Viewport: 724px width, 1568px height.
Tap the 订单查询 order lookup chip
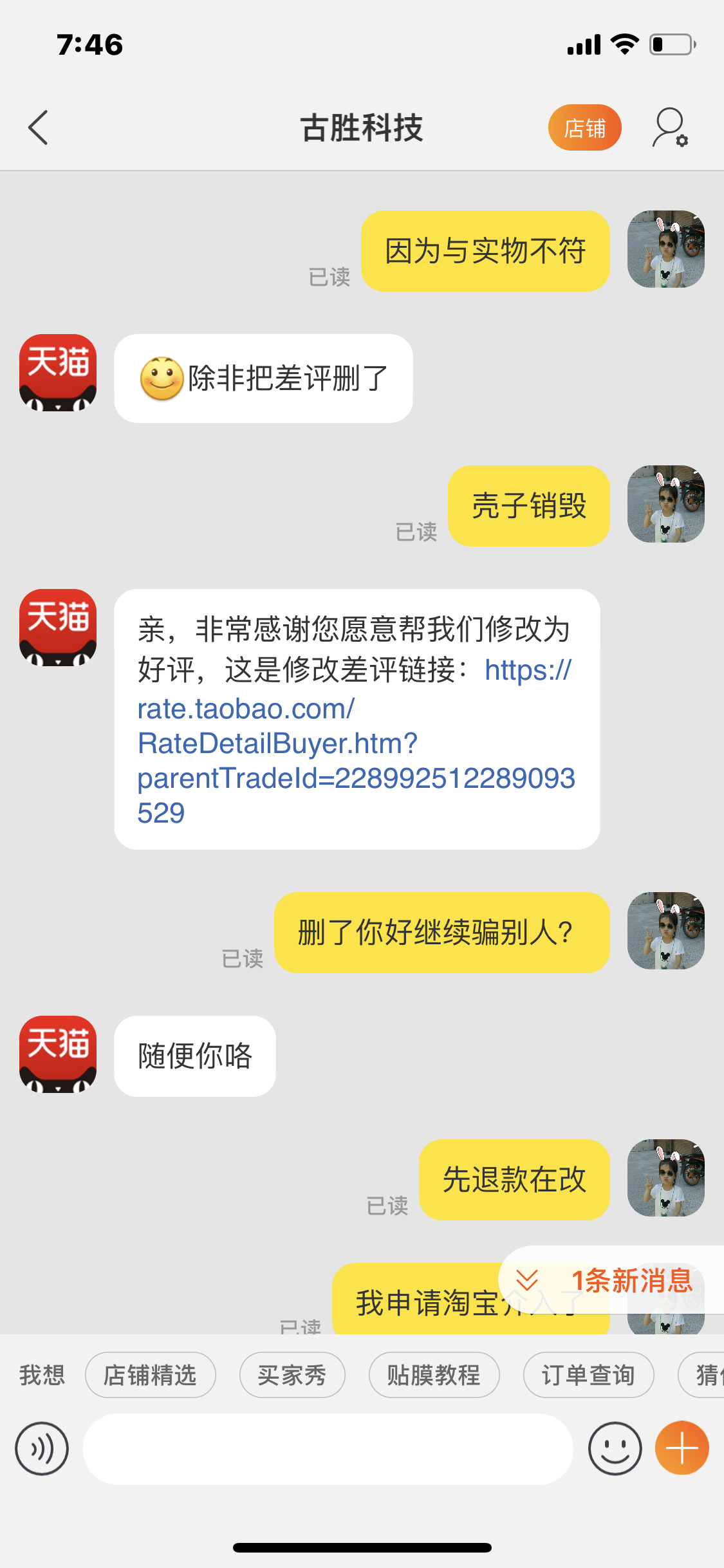(588, 1375)
